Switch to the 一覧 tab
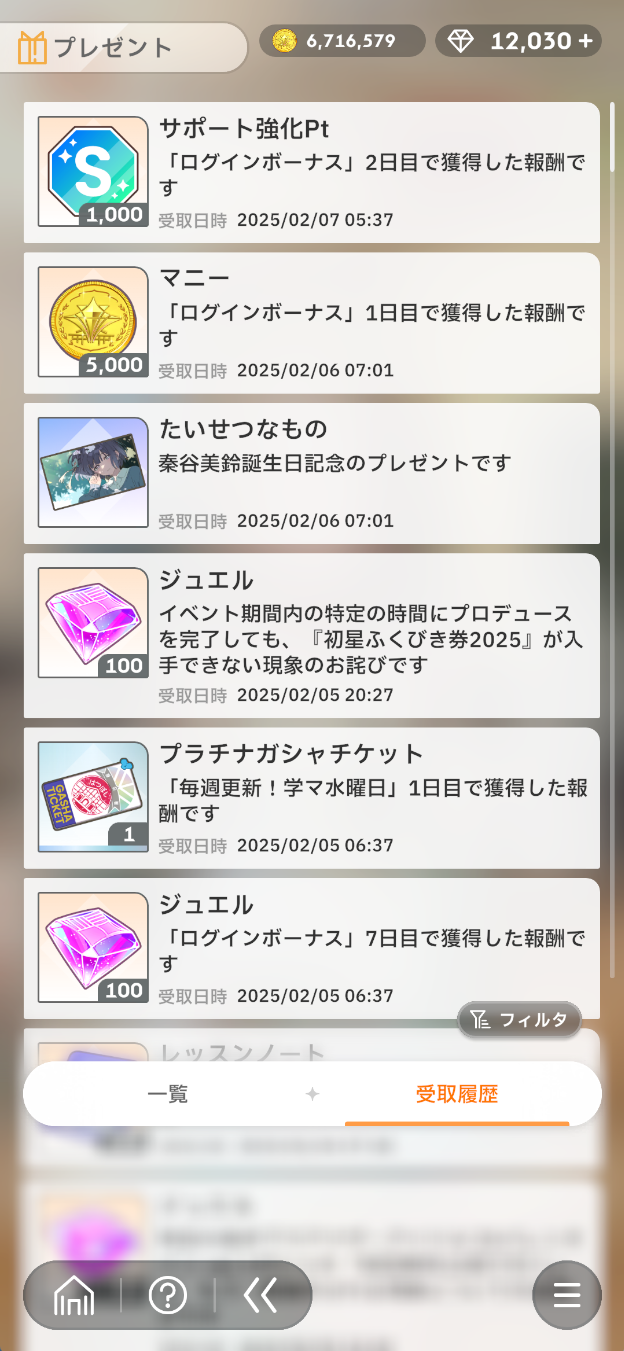Viewport: 624px width, 1351px height. (x=167, y=1094)
